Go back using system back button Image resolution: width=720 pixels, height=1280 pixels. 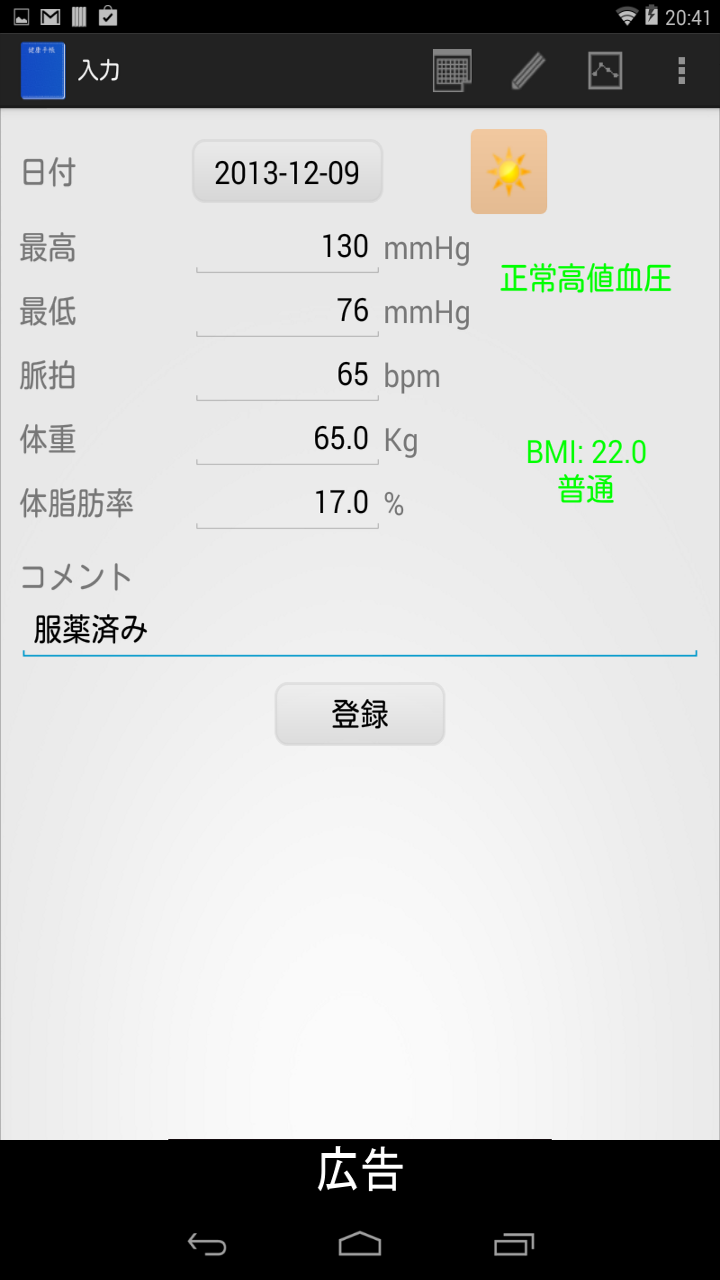207,1243
